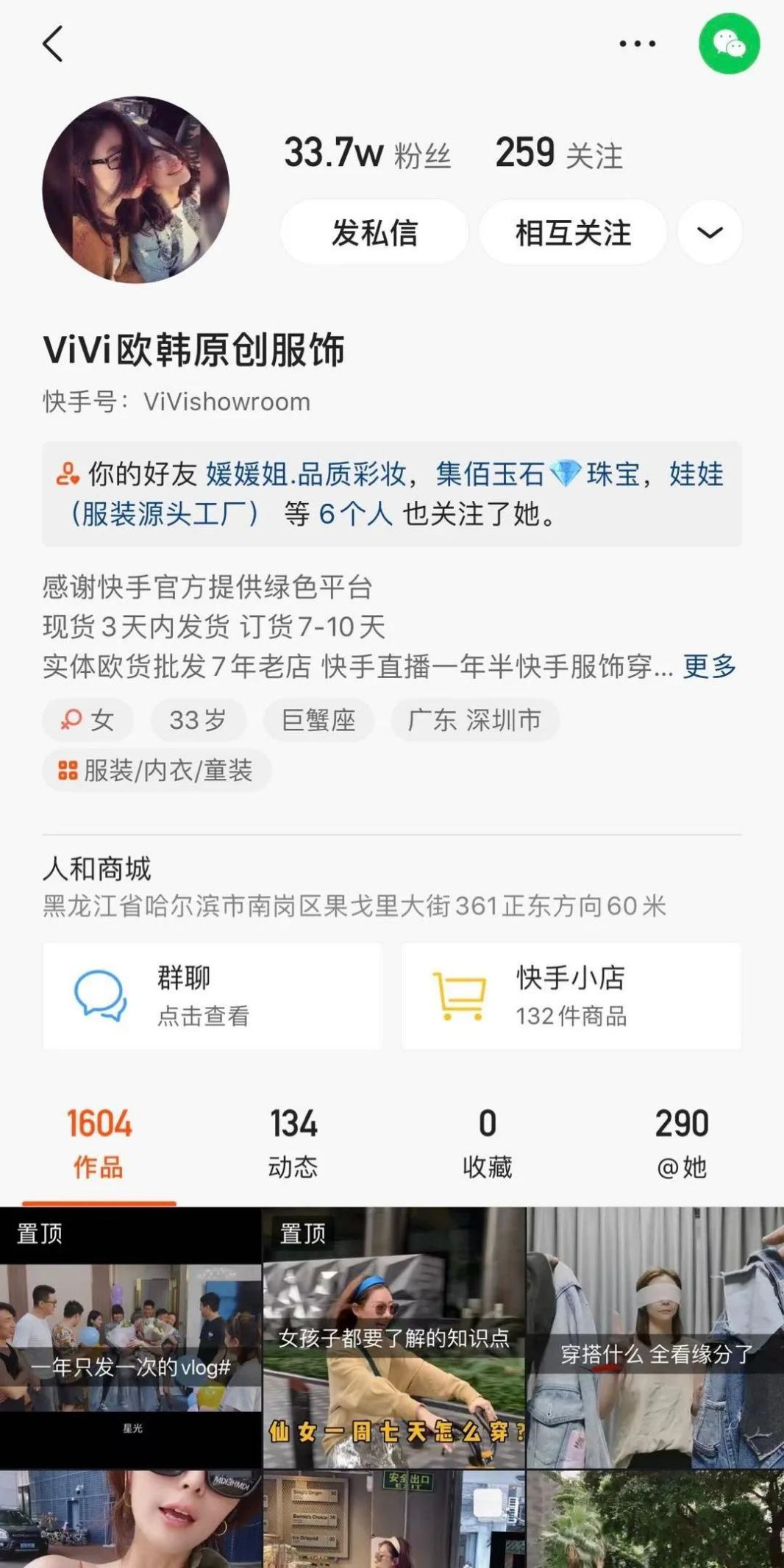View the 33.7w 粉丝 follower list
Image resolution: width=784 pixels, height=1568 pixels.
click(367, 154)
